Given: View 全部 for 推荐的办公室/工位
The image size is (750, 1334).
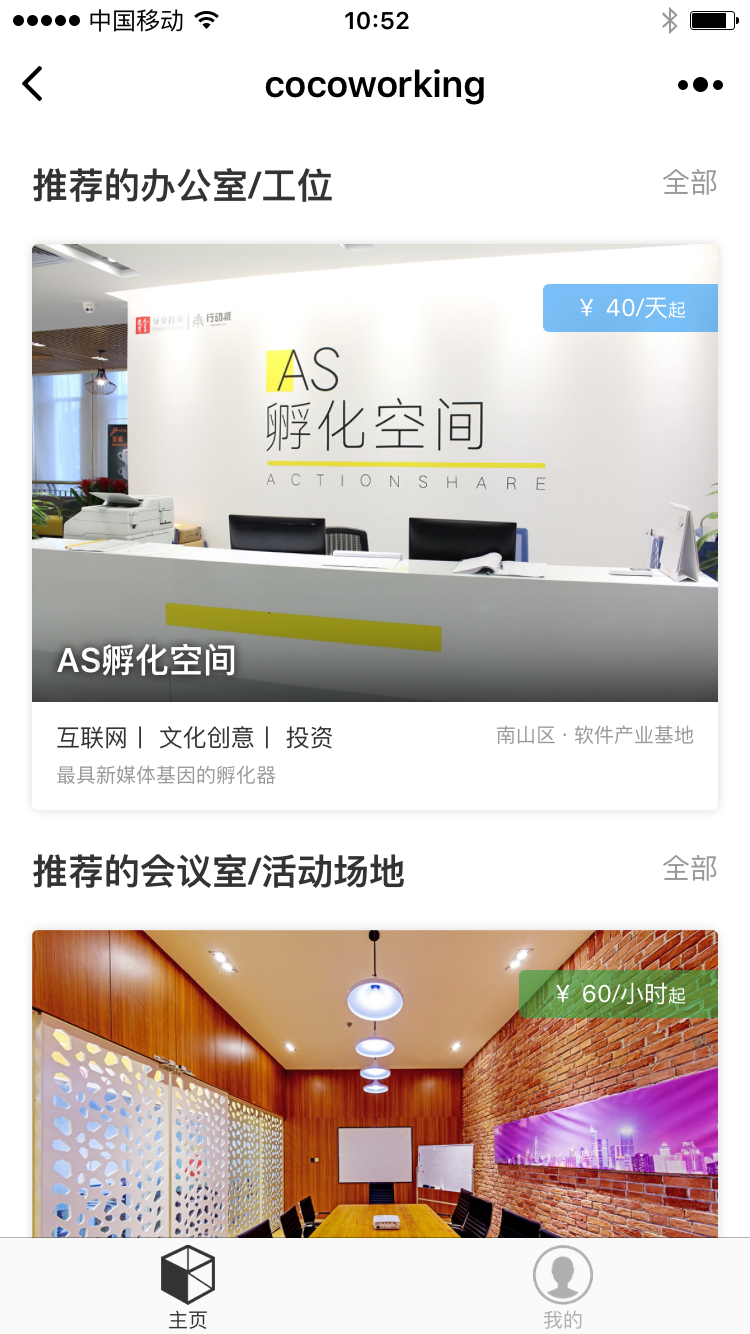Looking at the screenshot, I should [690, 183].
